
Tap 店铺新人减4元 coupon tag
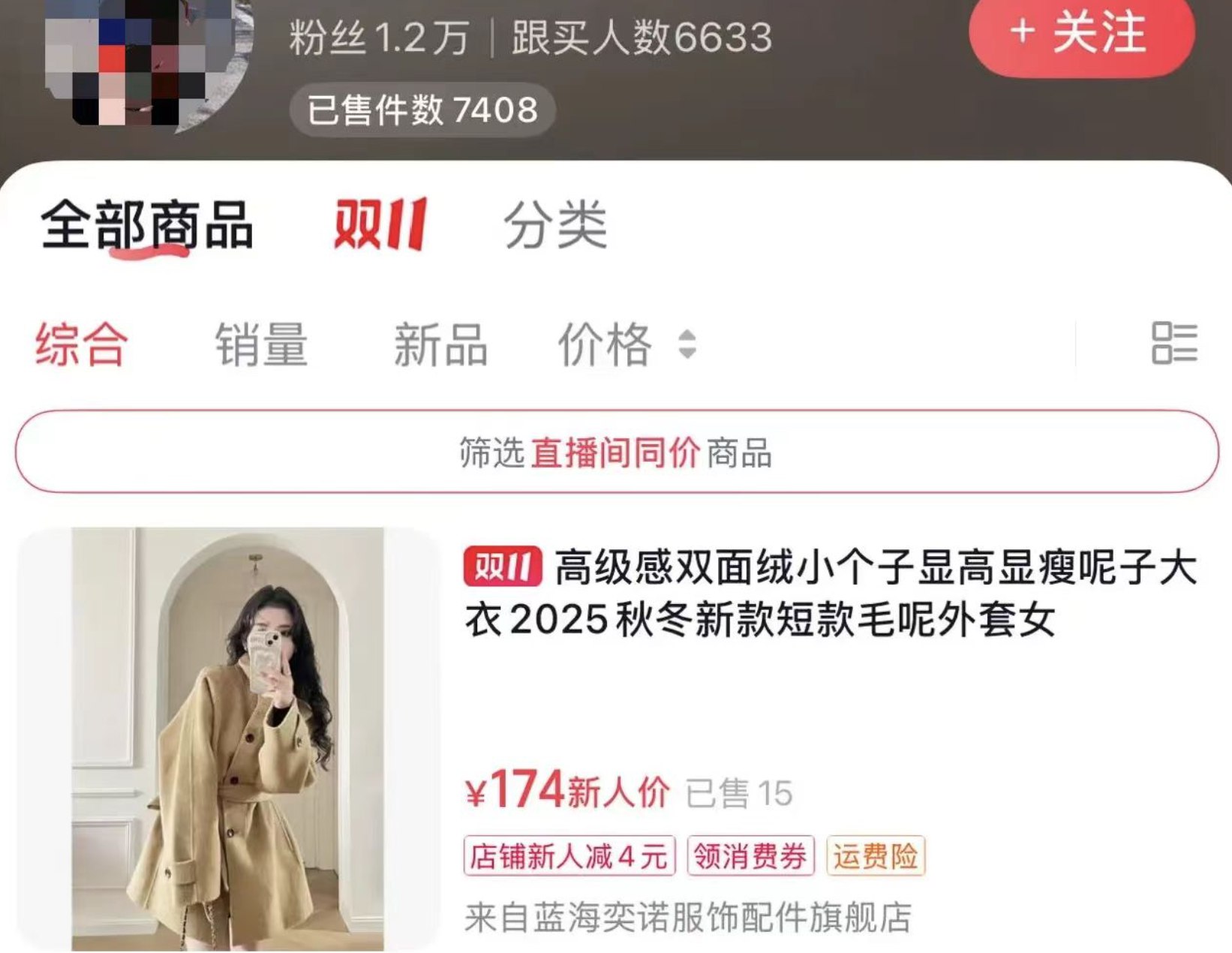(x=569, y=856)
